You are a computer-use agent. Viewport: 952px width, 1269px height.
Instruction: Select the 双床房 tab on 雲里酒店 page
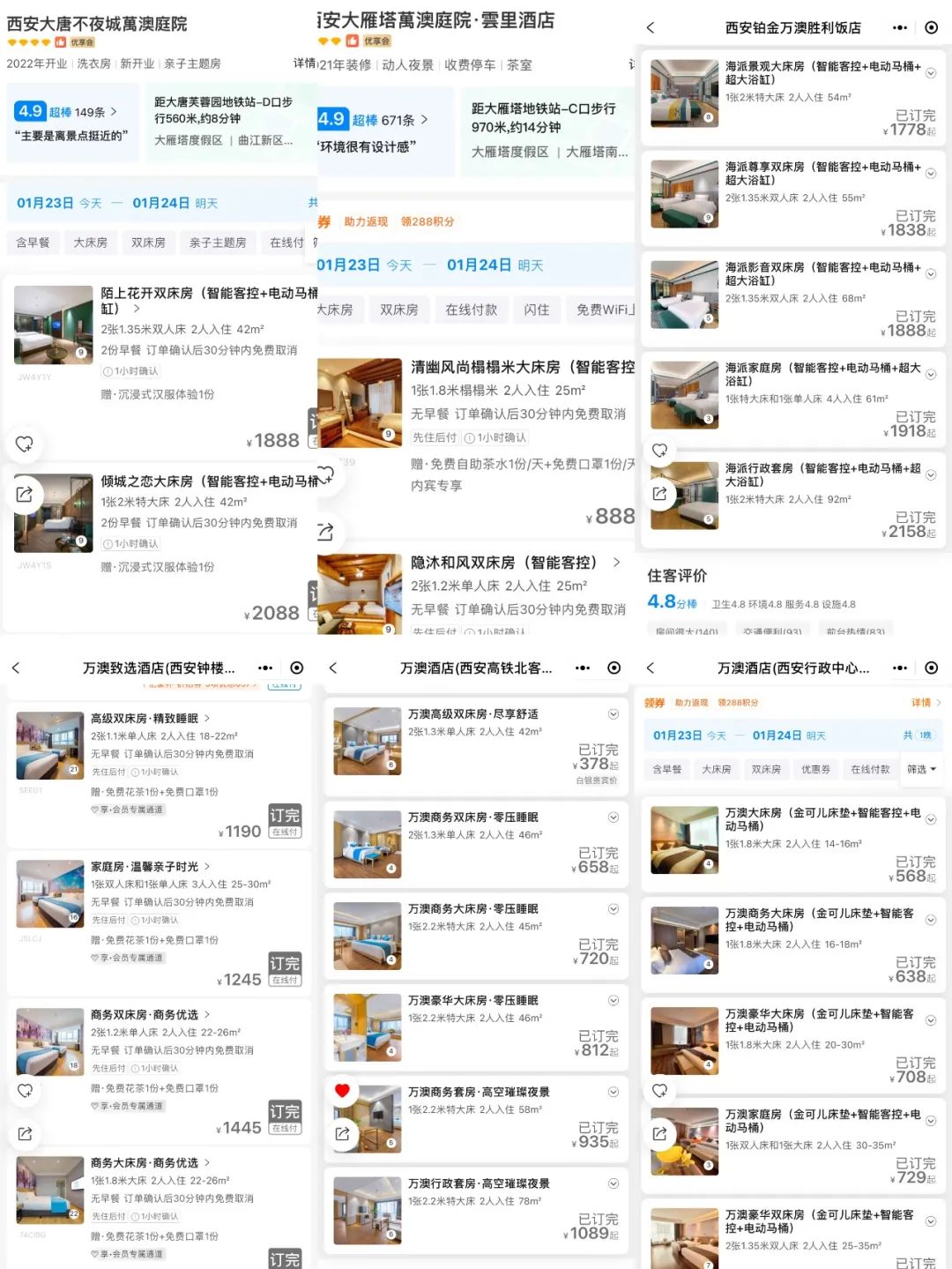click(398, 310)
